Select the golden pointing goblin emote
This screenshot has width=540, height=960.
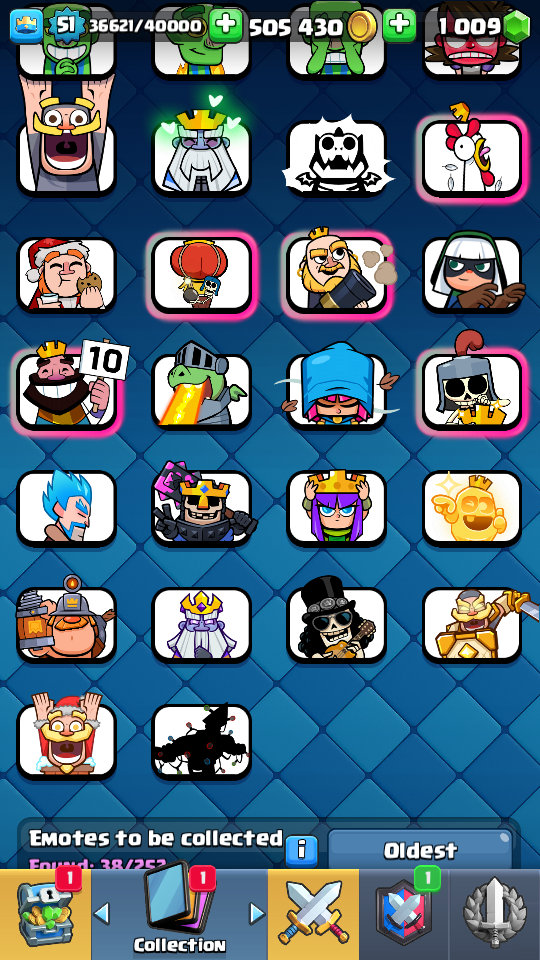click(x=471, y=508)
